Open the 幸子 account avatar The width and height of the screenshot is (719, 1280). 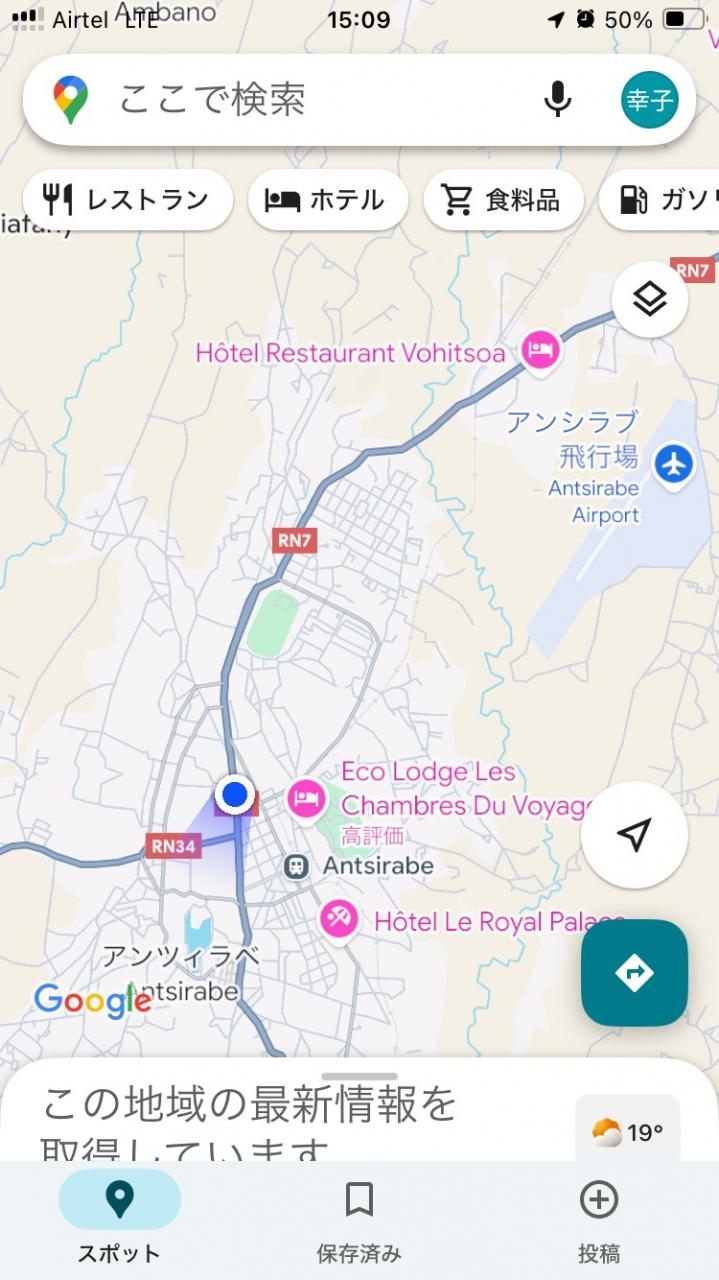649,100
